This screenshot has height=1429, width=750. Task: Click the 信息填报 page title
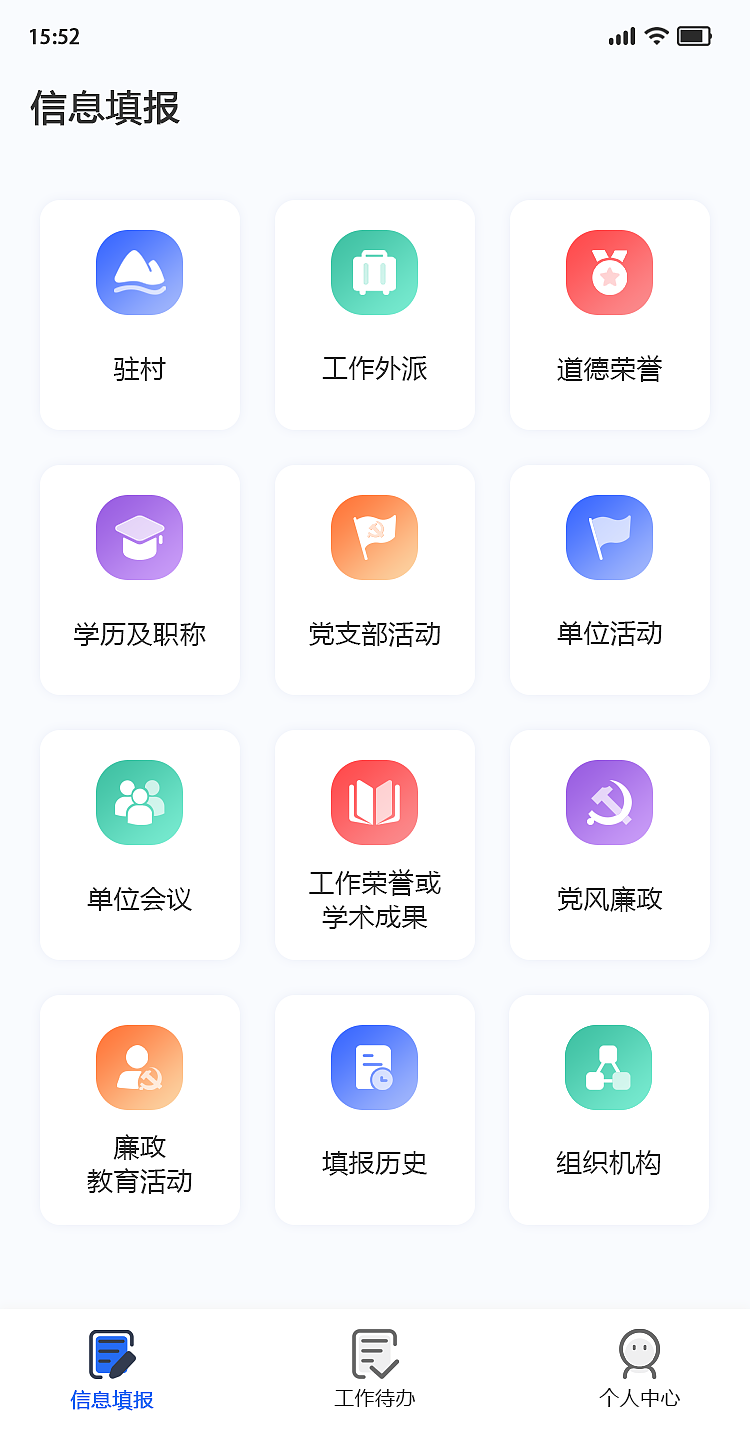pos(106,108)
